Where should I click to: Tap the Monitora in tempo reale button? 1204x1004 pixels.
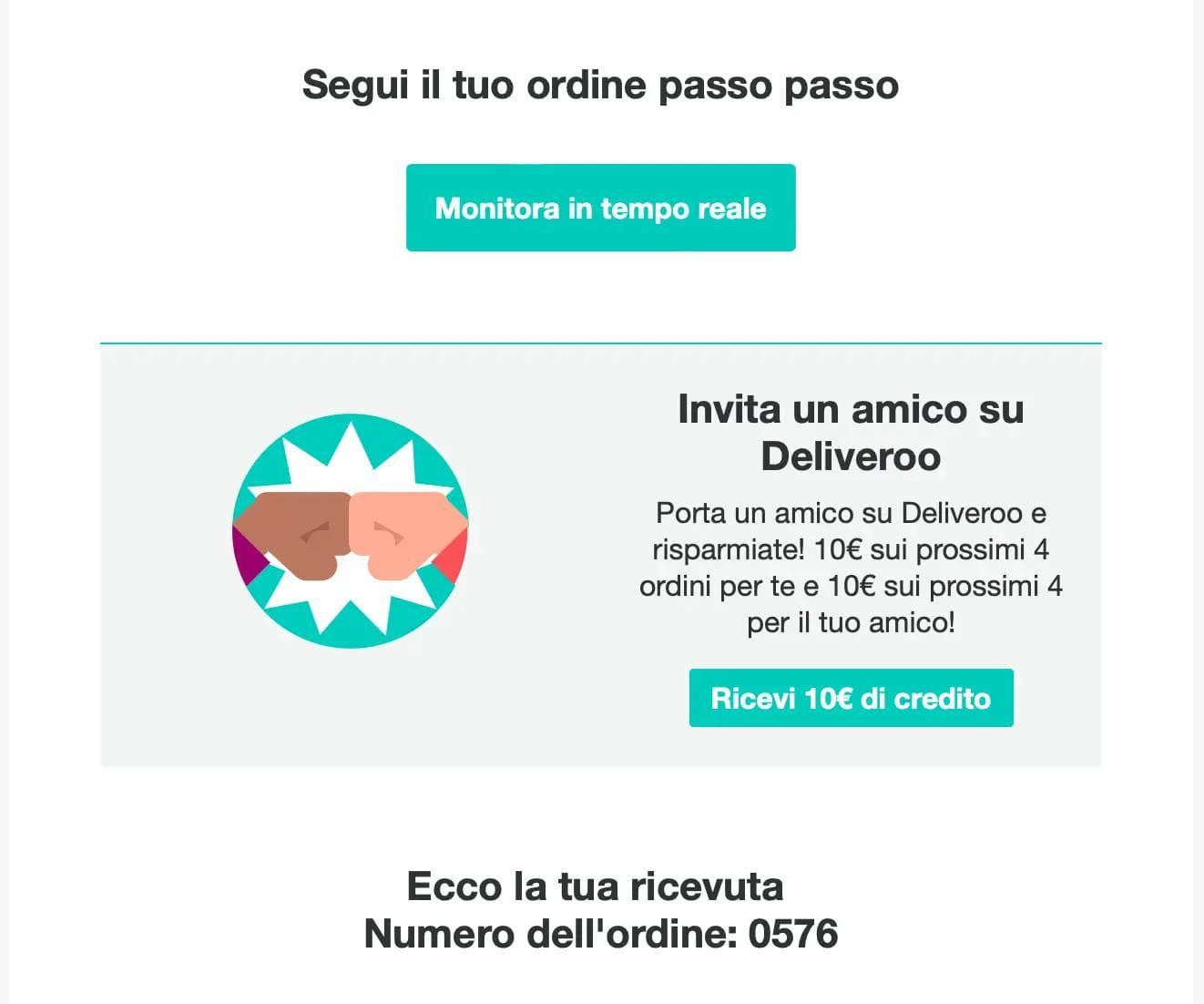[x=600, y=208]
